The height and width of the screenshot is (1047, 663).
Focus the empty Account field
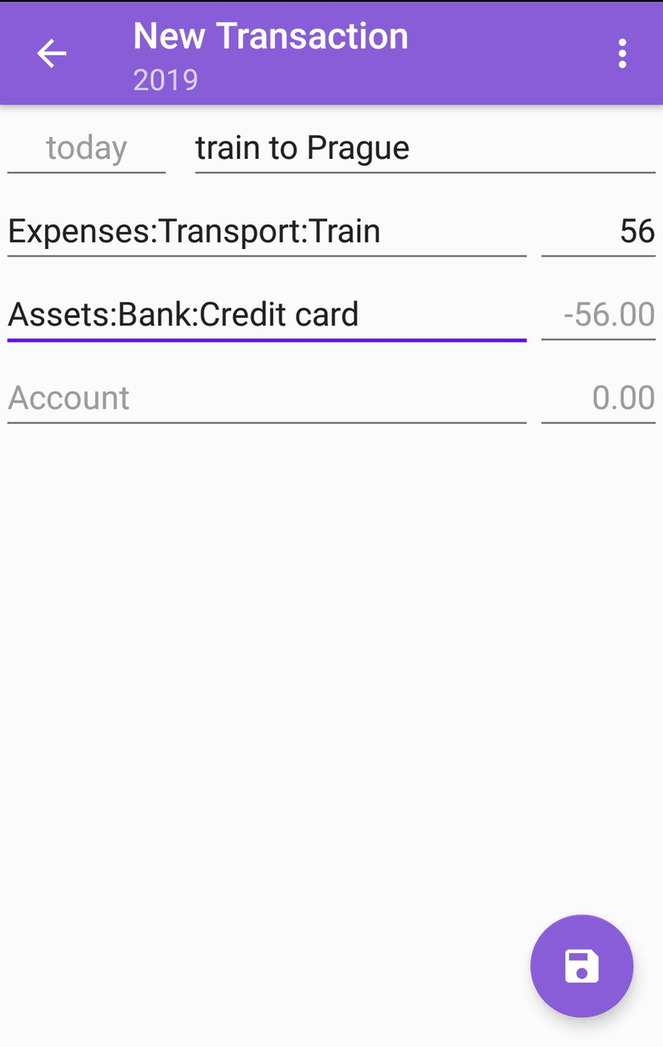pos(266,398)
